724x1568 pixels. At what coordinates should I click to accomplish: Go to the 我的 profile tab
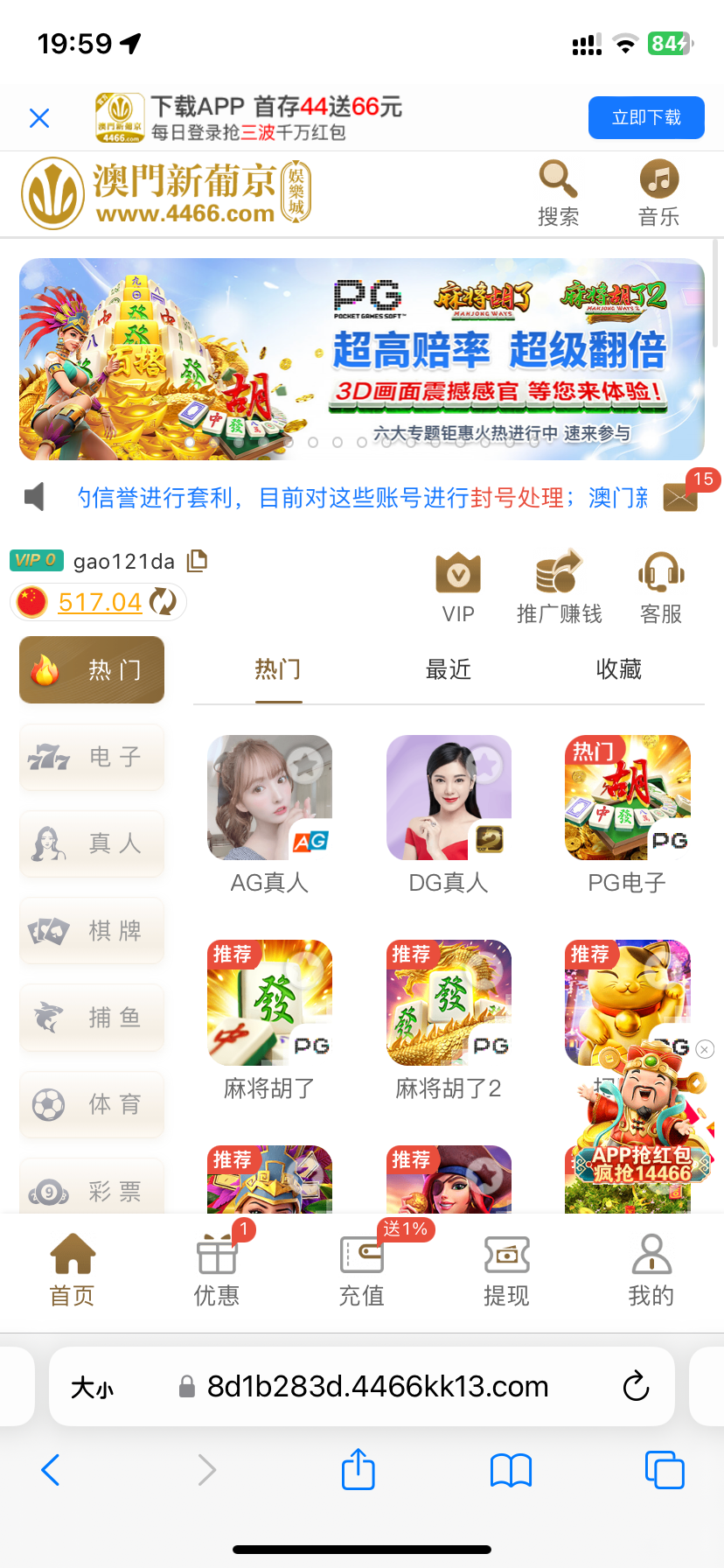651,1270
